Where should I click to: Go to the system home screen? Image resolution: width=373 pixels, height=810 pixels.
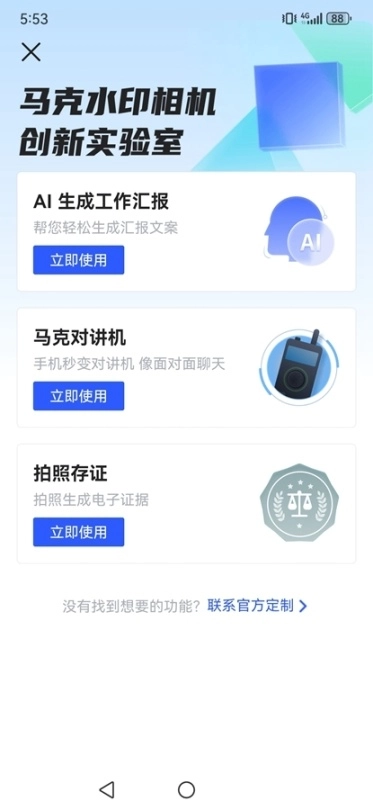pos(186,789)
